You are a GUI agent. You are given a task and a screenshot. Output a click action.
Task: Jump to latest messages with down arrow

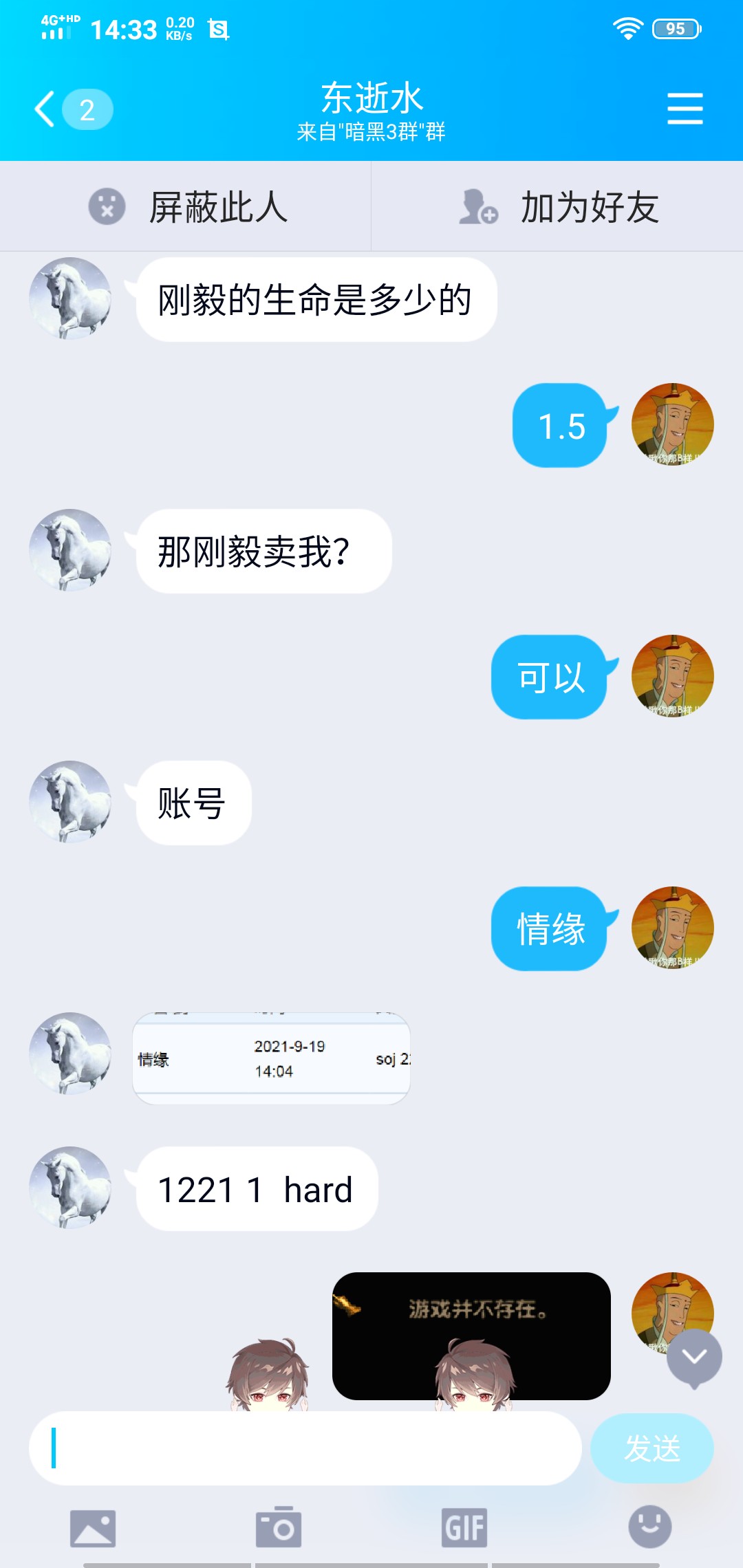[694, 1356]
